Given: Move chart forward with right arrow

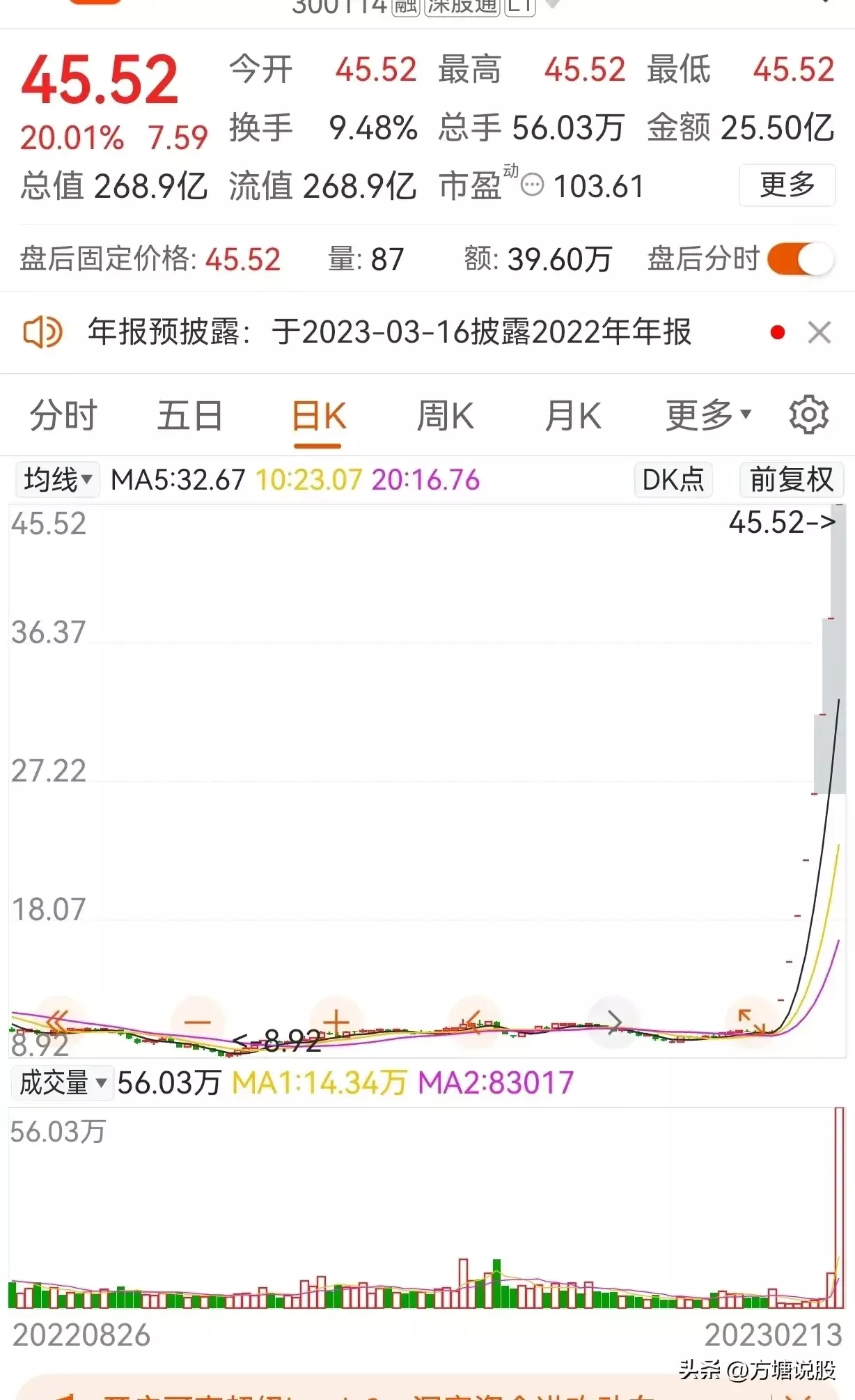Looking at the screenshot, I should (x=614, y=1021).
